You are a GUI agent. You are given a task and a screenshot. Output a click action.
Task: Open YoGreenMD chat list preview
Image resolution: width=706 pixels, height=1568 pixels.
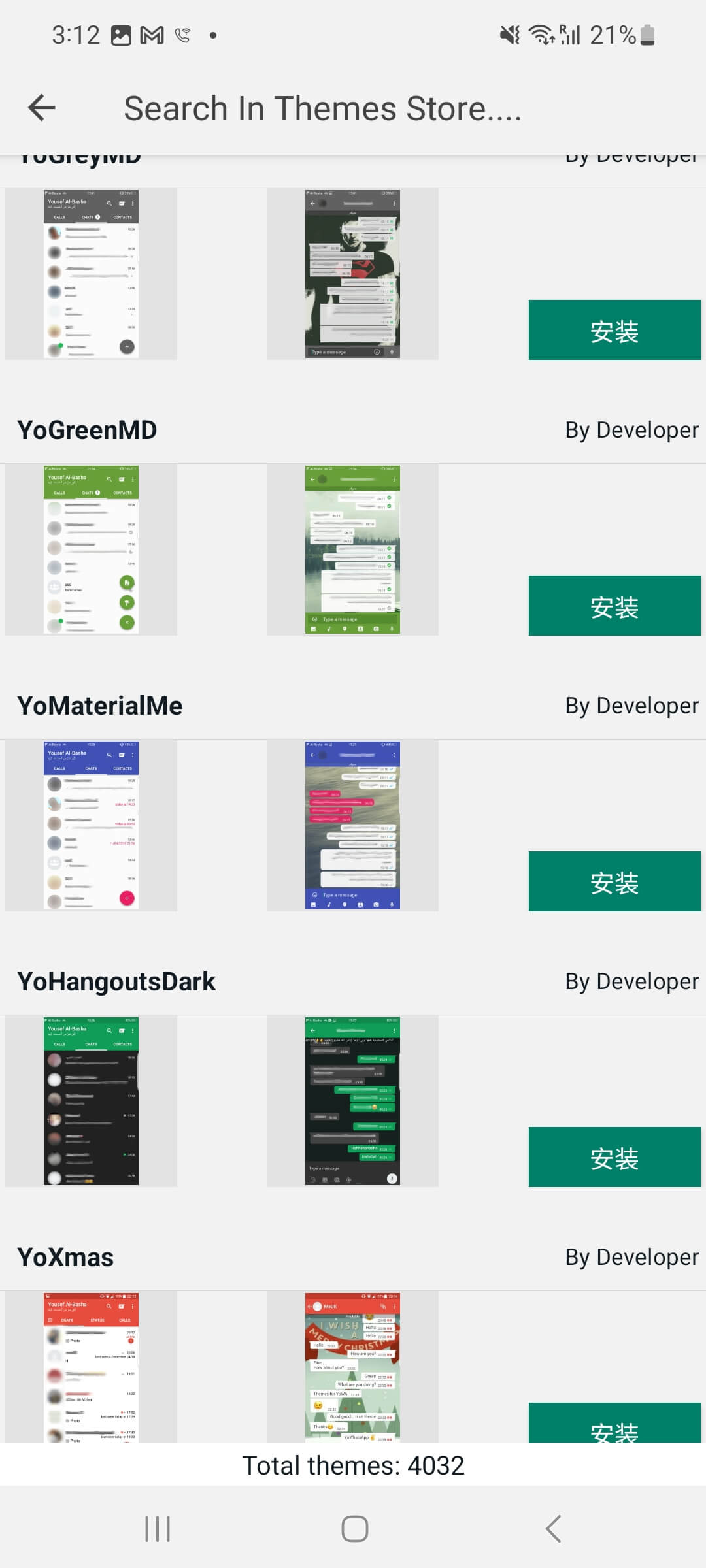(91, 549)
